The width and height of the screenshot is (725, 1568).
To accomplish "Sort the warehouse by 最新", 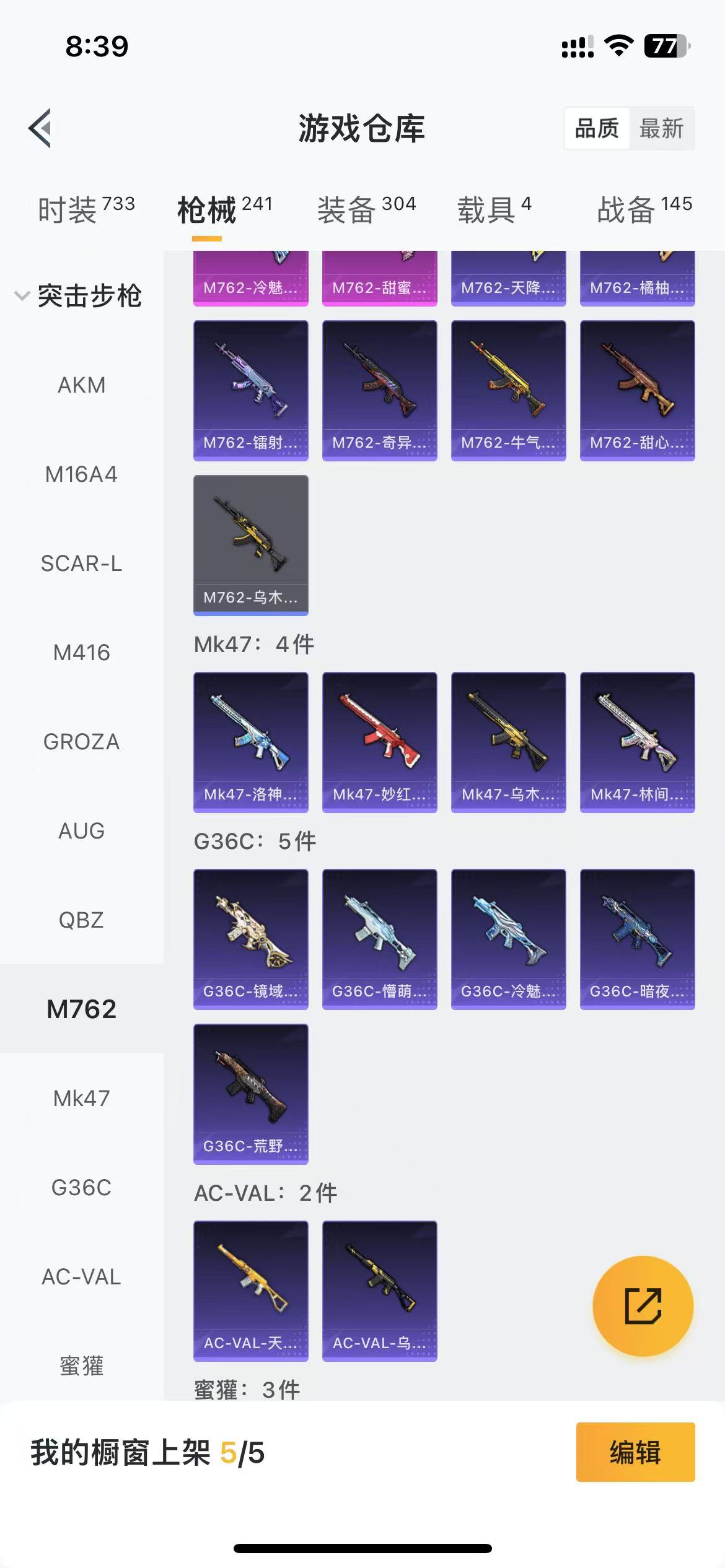I will [661, 129].
